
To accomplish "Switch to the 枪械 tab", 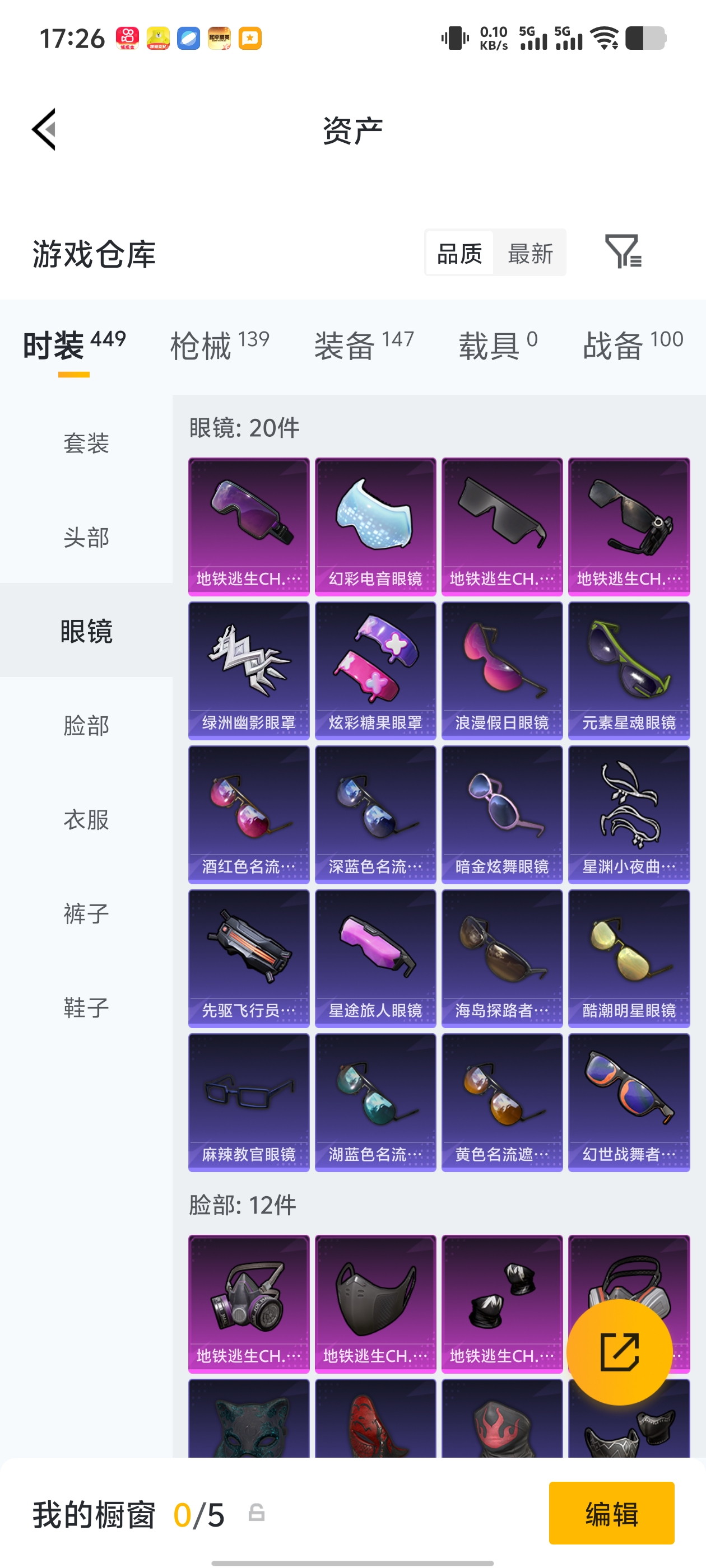I will pos(219,345).
